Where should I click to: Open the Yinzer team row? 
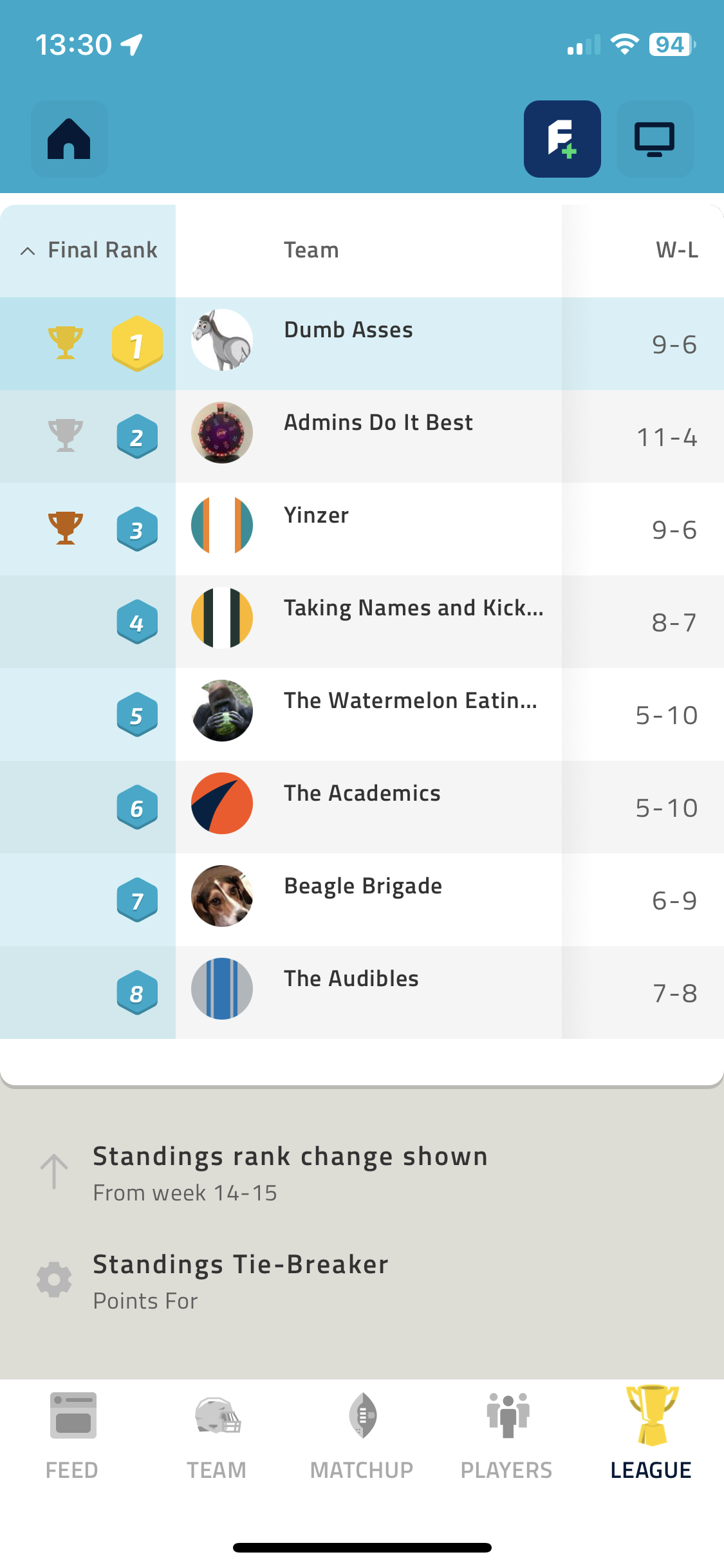click(316, 516)
